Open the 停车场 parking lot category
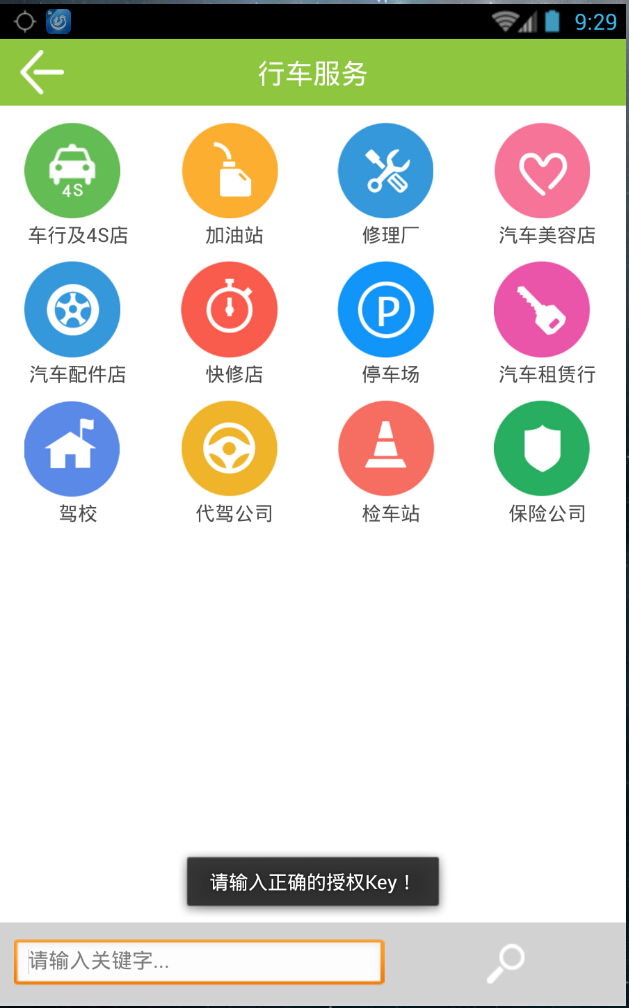The image size is (629, 1008). pyautogui.click(x=386, y=310)
